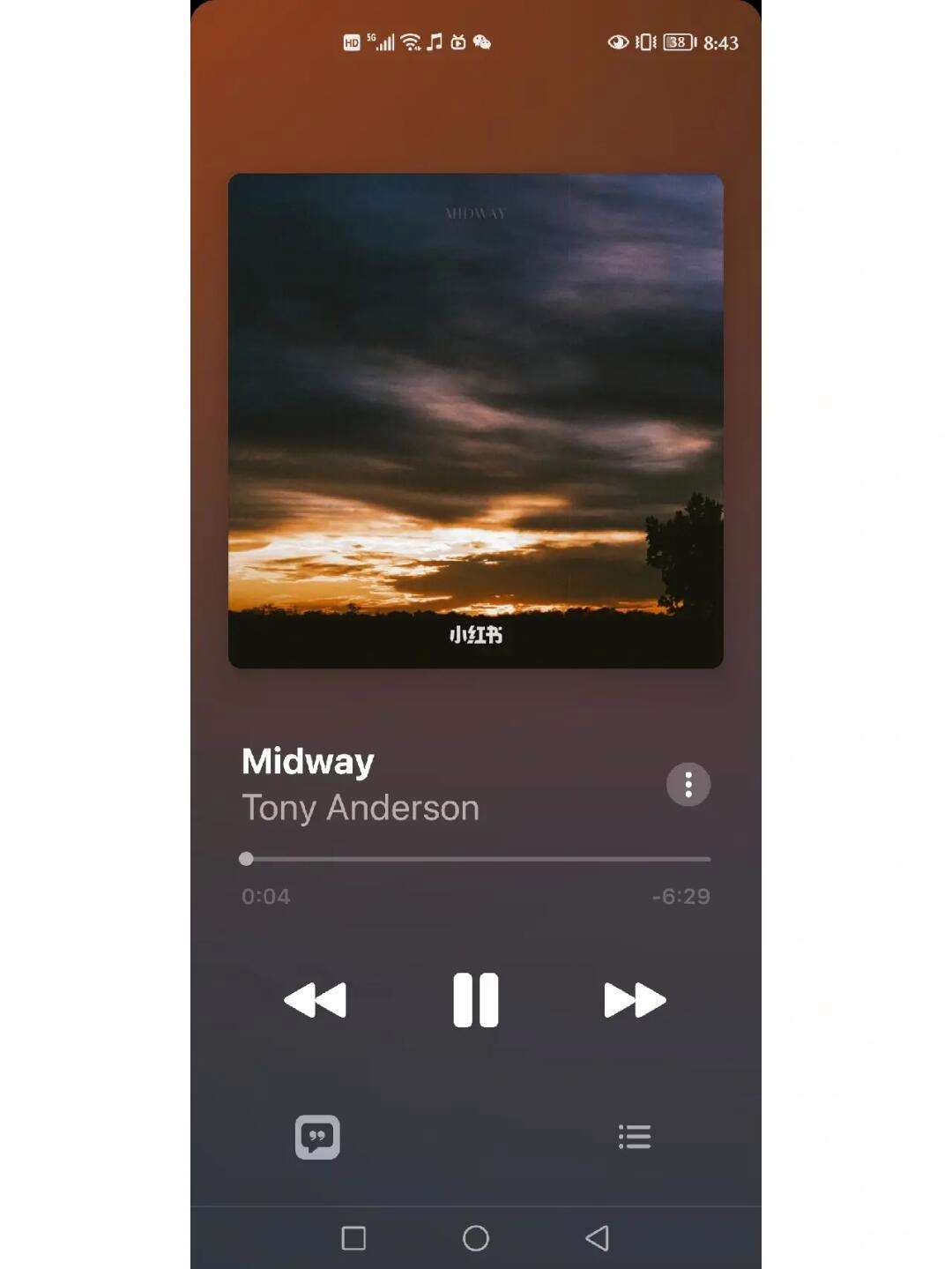
Task: Go back using the system back button
Action: [598, 1238]
